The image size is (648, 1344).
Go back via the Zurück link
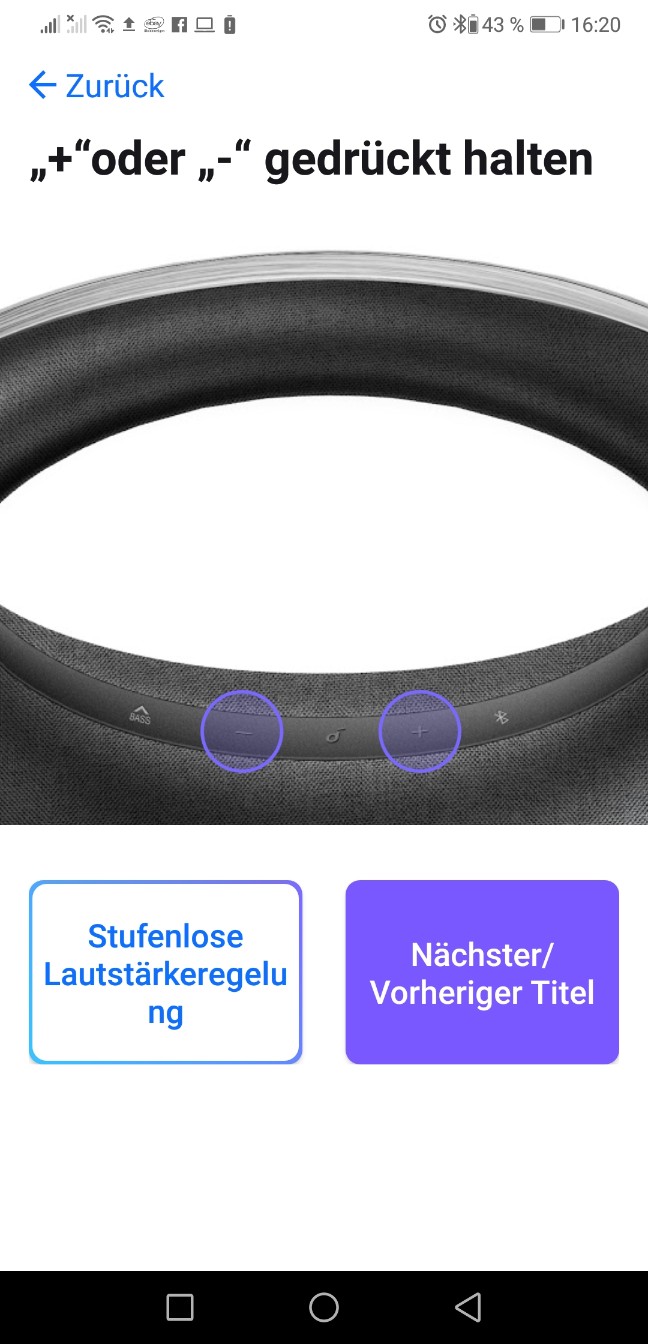point(97,86)
